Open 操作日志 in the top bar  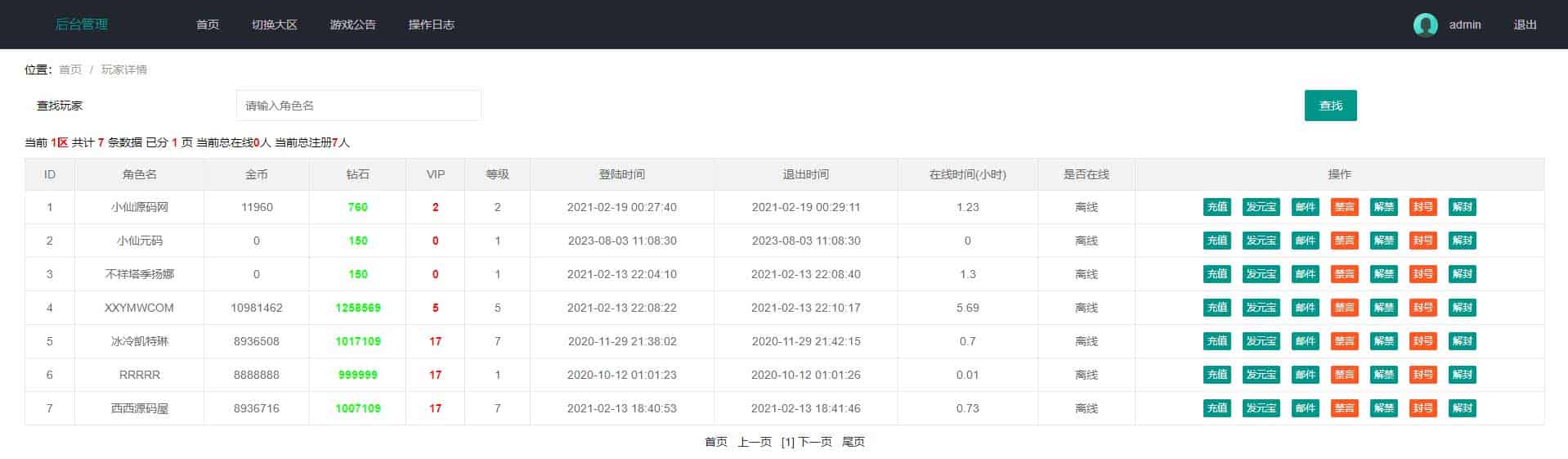pyautogui.click(x=431, y=25)
